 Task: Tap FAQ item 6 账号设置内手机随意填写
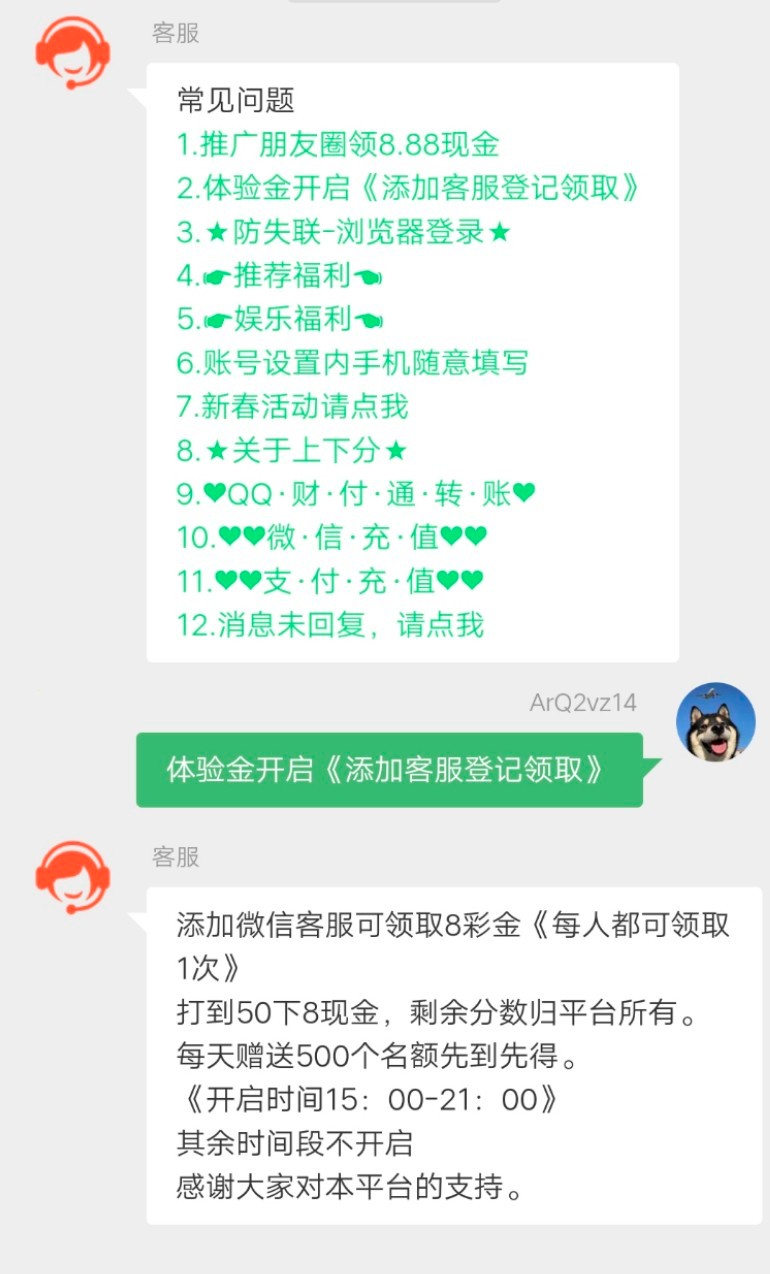tap(352, 363)
